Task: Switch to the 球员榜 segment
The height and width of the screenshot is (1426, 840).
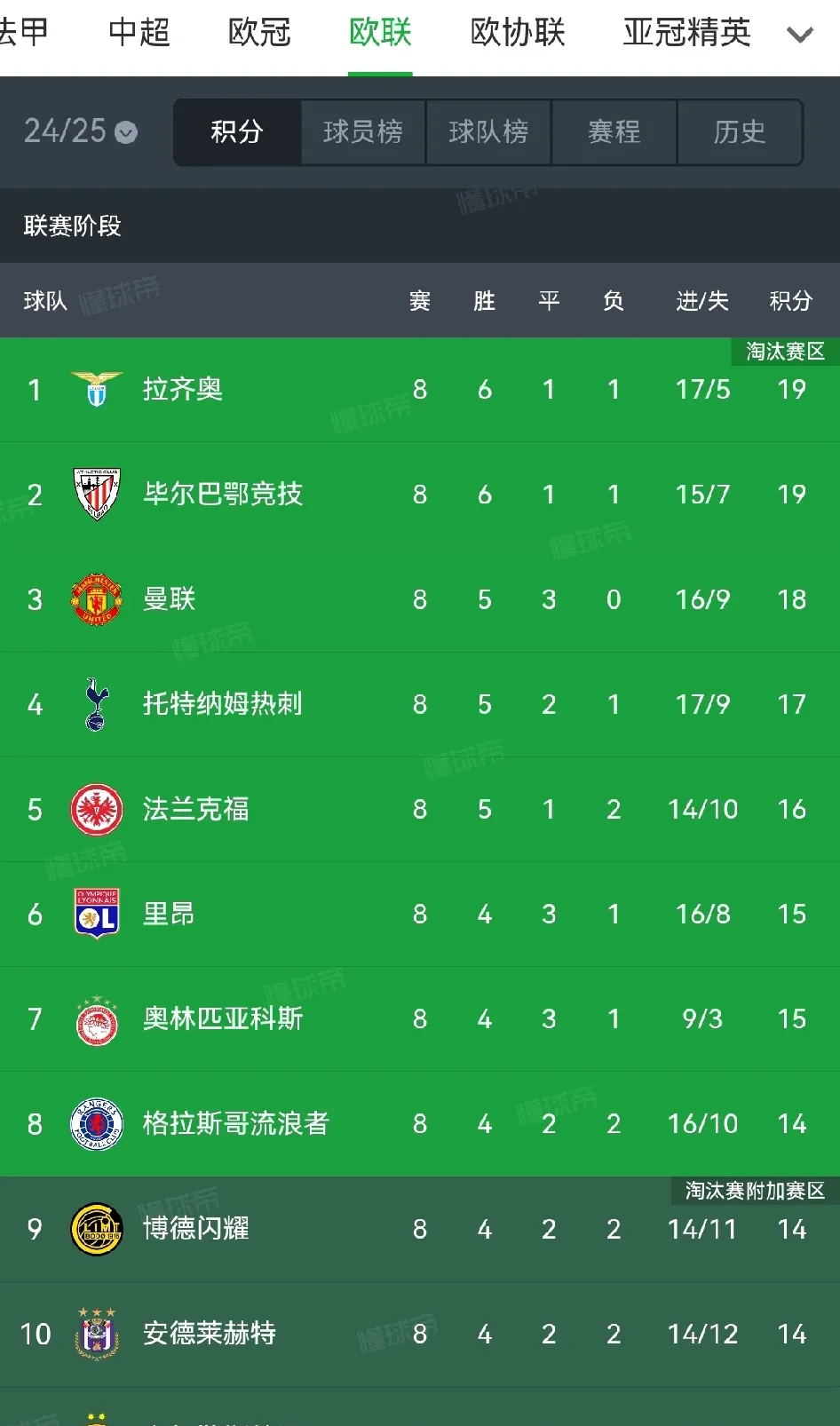Action: click(362, 132)
